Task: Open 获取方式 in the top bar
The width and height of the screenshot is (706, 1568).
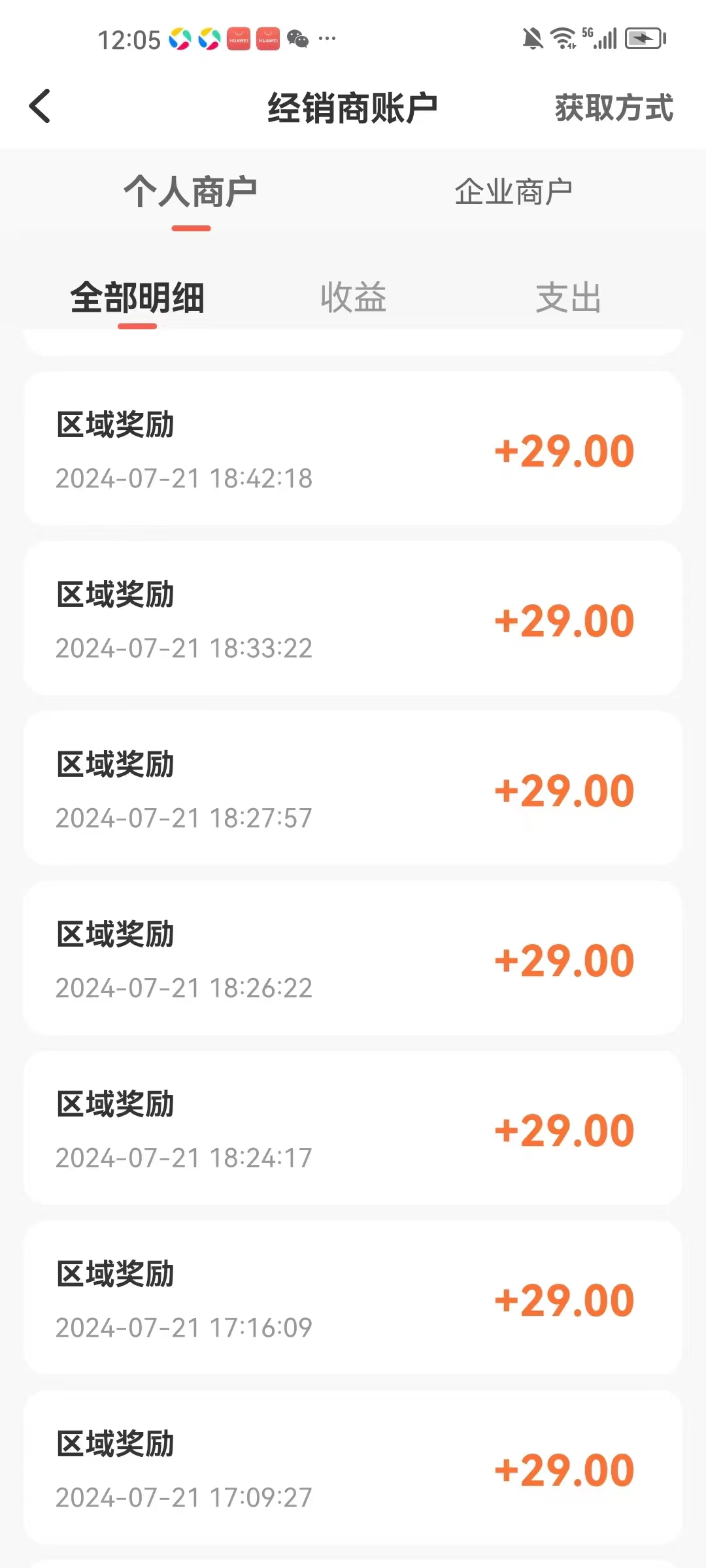Action: point(614,108)
